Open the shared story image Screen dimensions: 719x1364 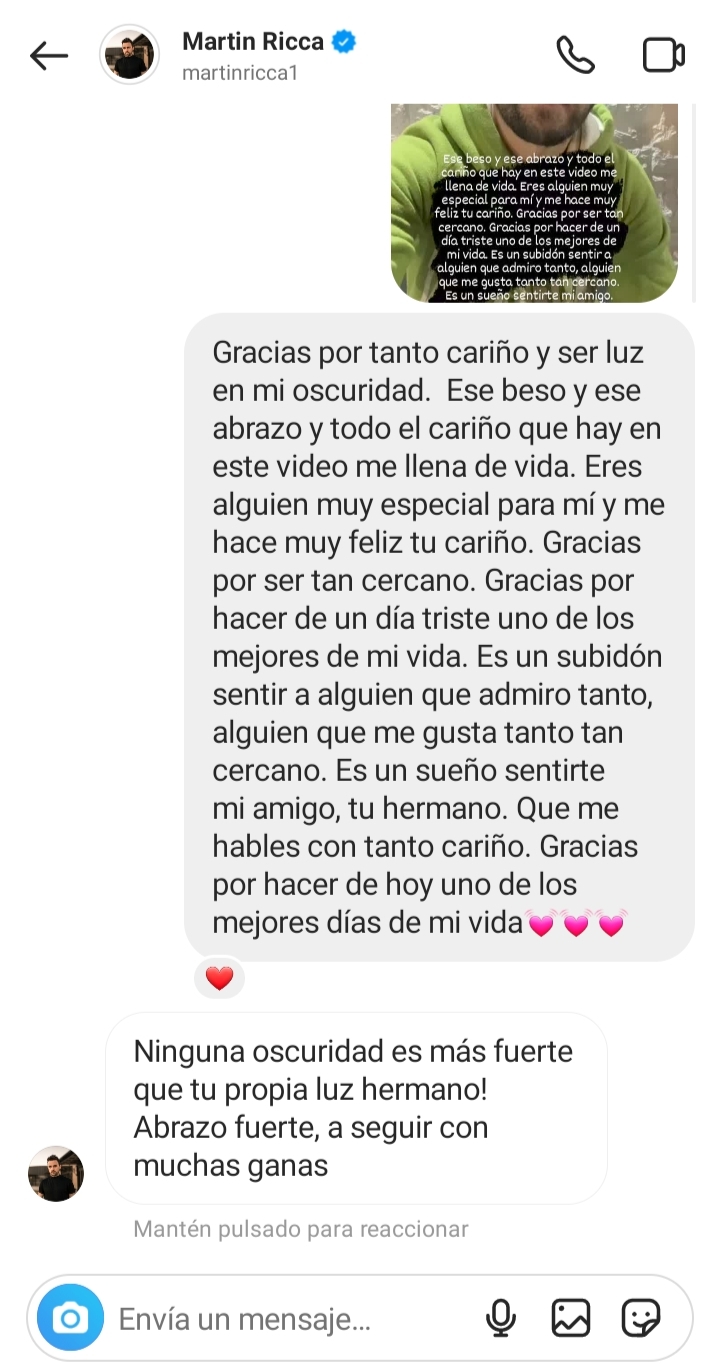[x=534, y=202]
